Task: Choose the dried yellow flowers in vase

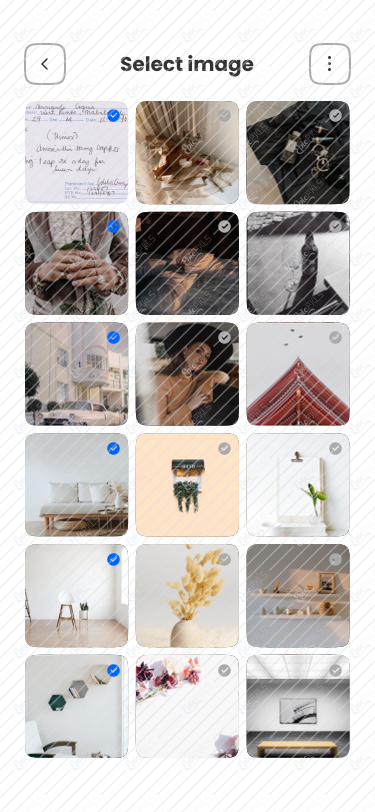Action: pyautogui.click(x=187, y=596)
